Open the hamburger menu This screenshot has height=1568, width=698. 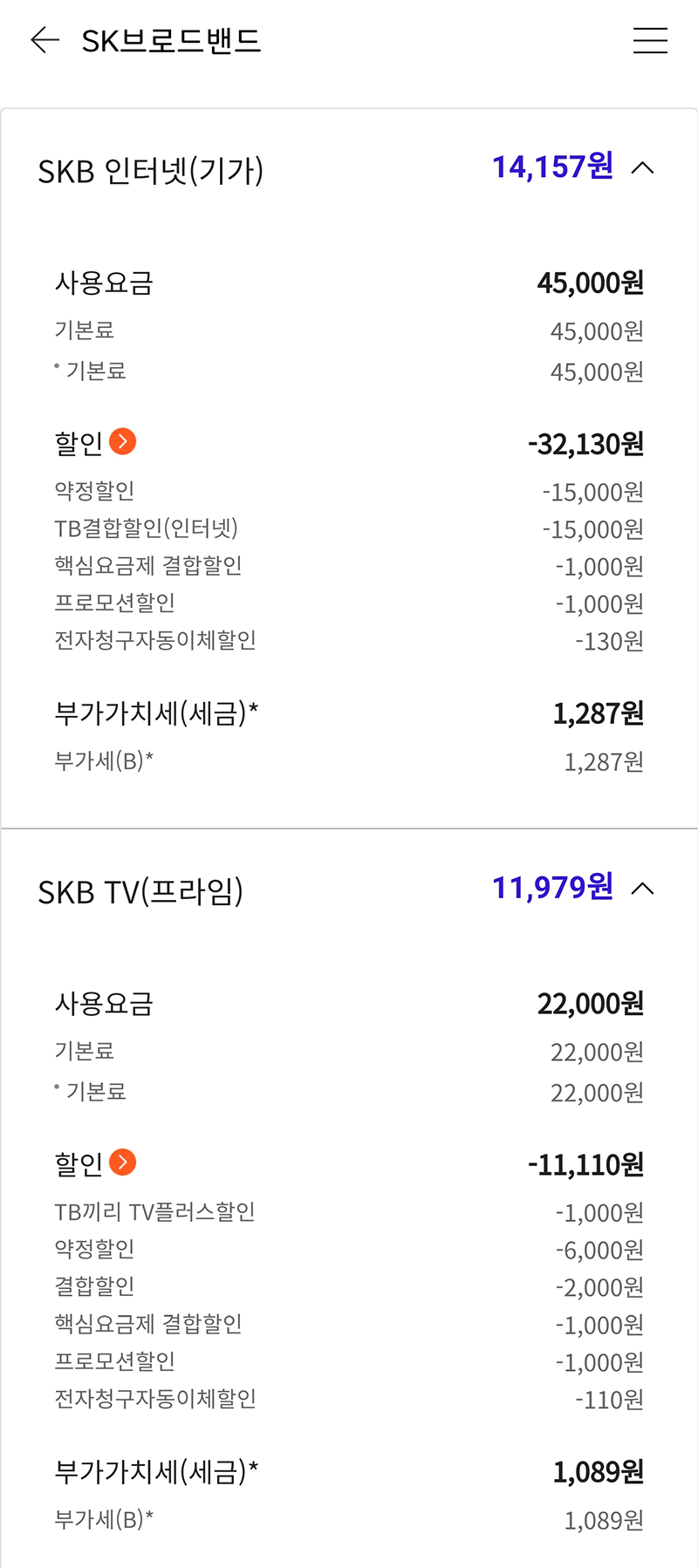click(650, 40)
